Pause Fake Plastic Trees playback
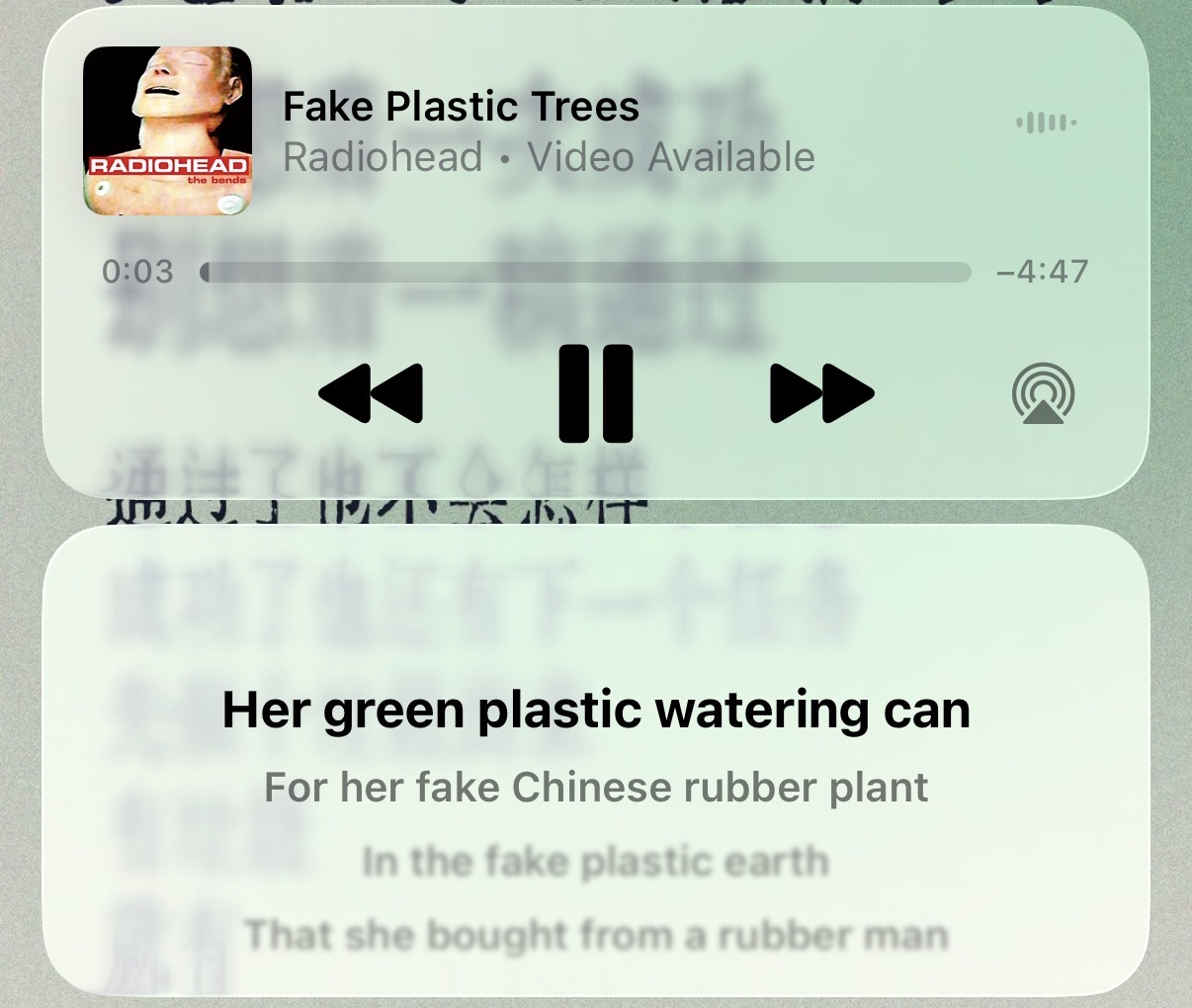The width and height of the screenshot is (1192, 1008). pyautogui.click(x=595, y=393)
